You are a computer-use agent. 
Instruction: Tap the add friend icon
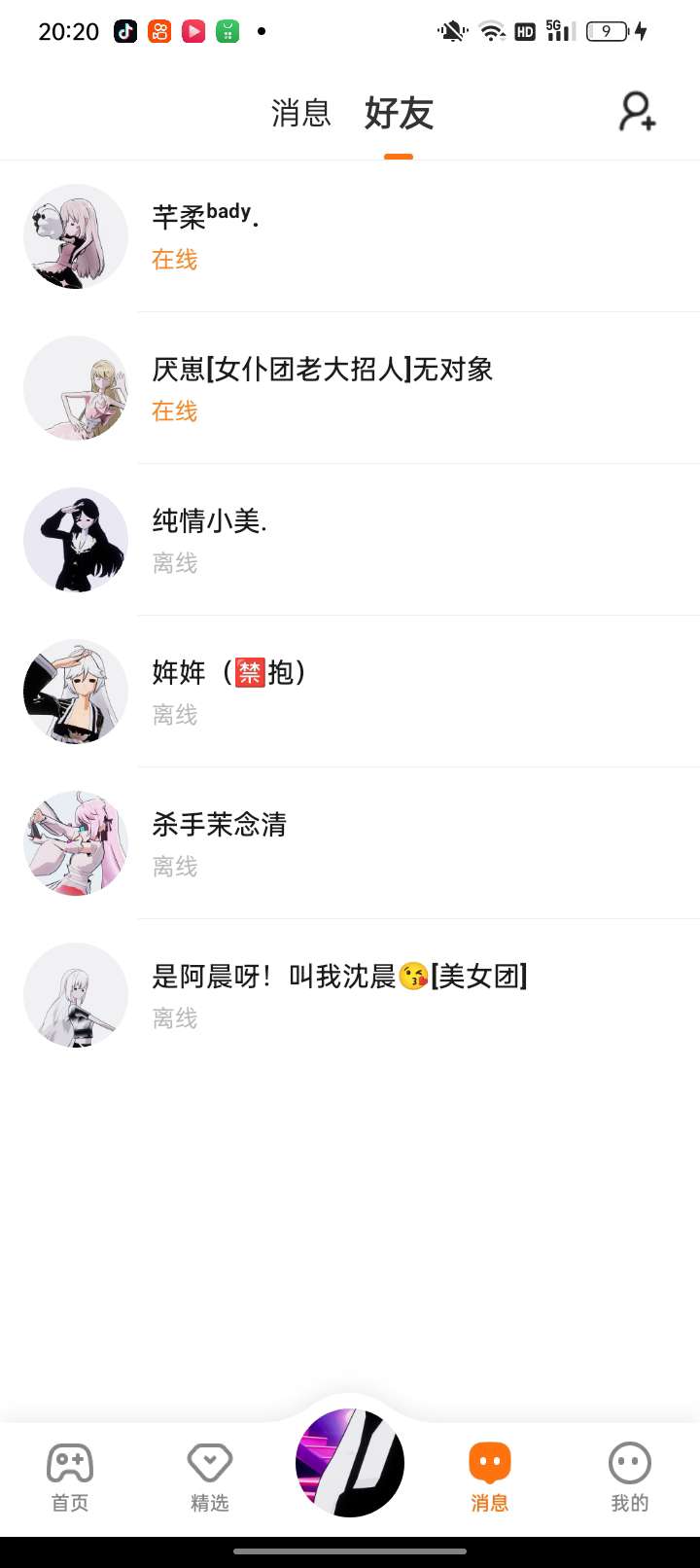tap(638, 112)
